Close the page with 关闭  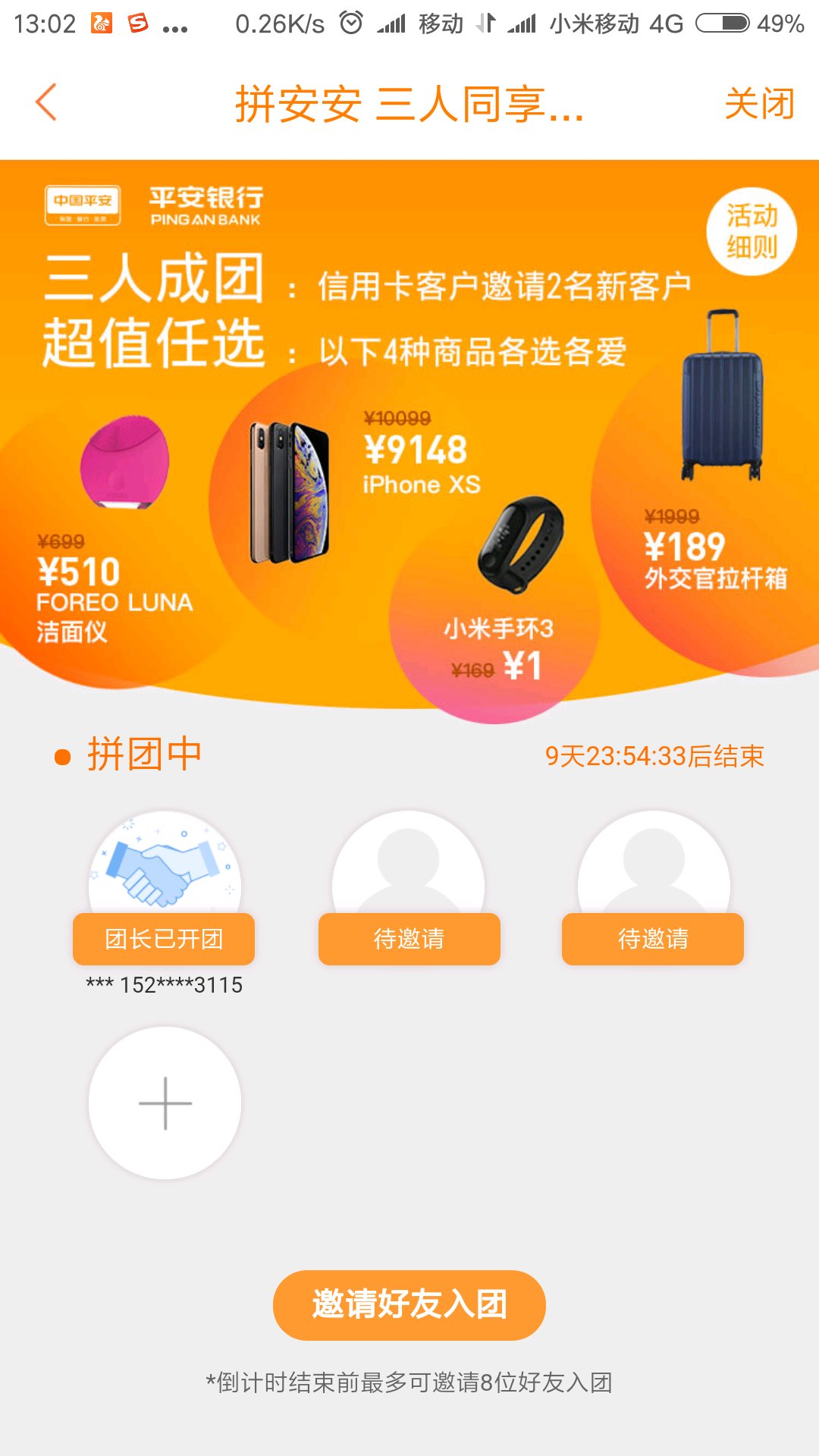[x=759, y=103]
